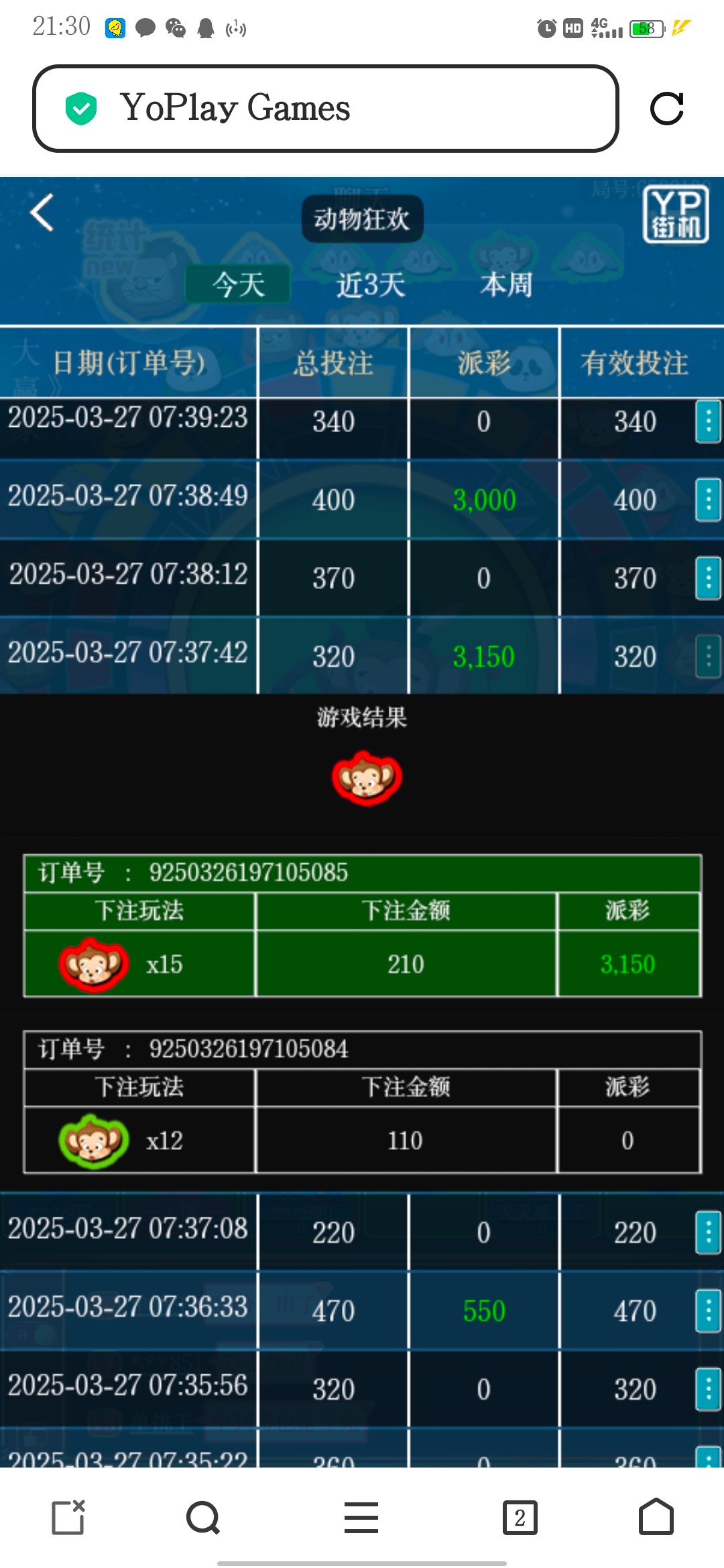Open the browser's main menu
Viewport: 724px width, 1568px height.
coord(361,1518)
